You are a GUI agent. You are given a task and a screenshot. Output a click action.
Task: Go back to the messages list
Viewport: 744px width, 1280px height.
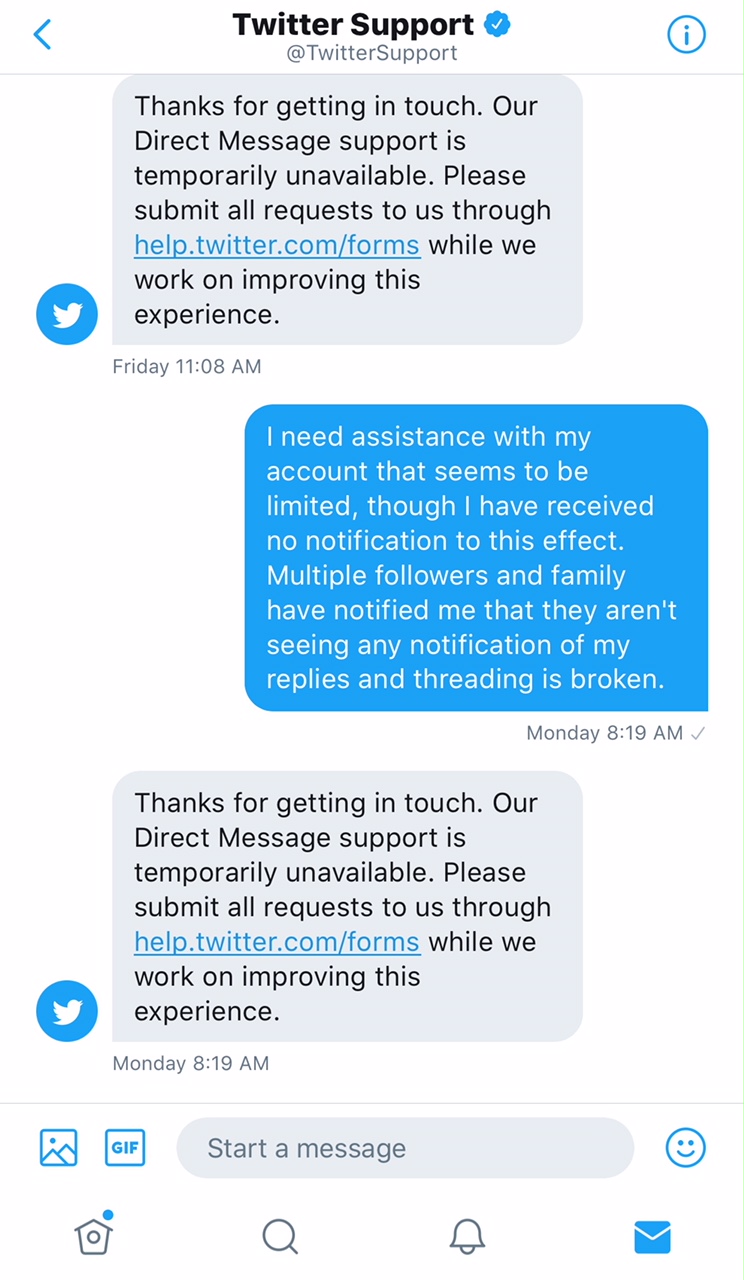[x=42, y=35]
